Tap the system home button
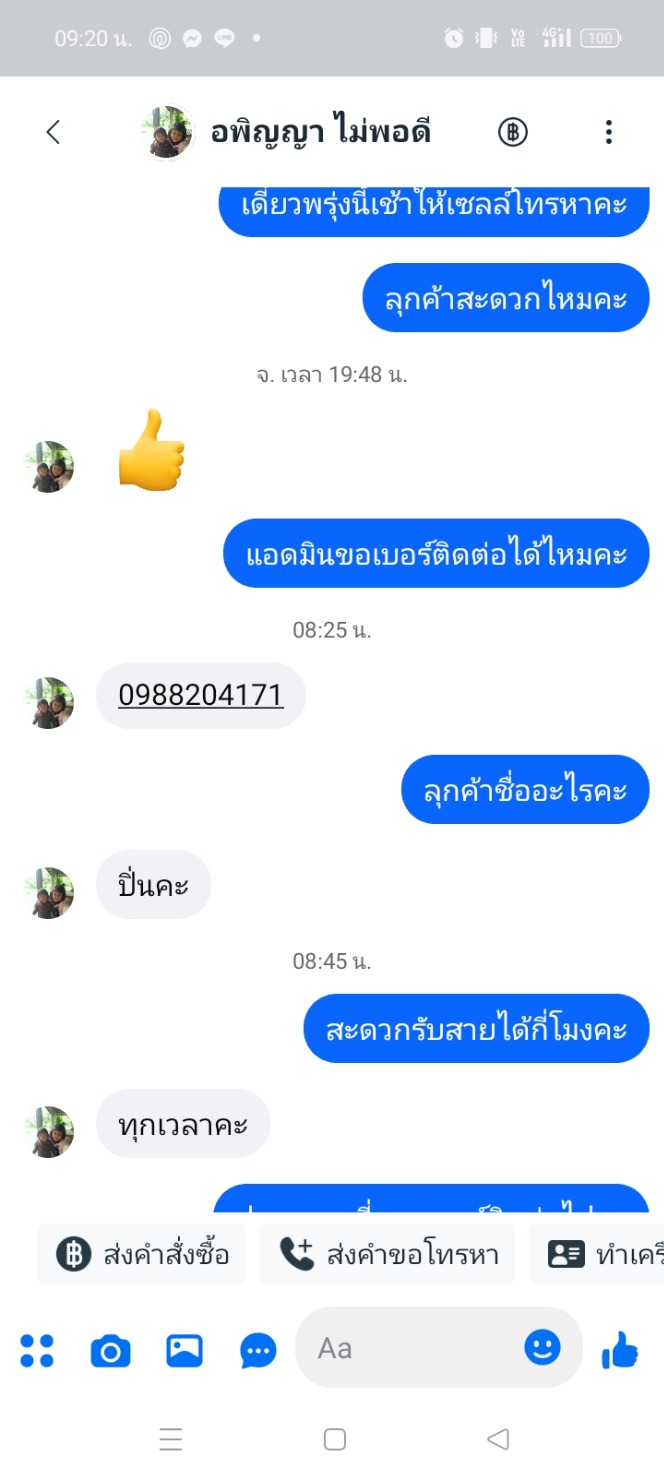 coord(335,1439)
